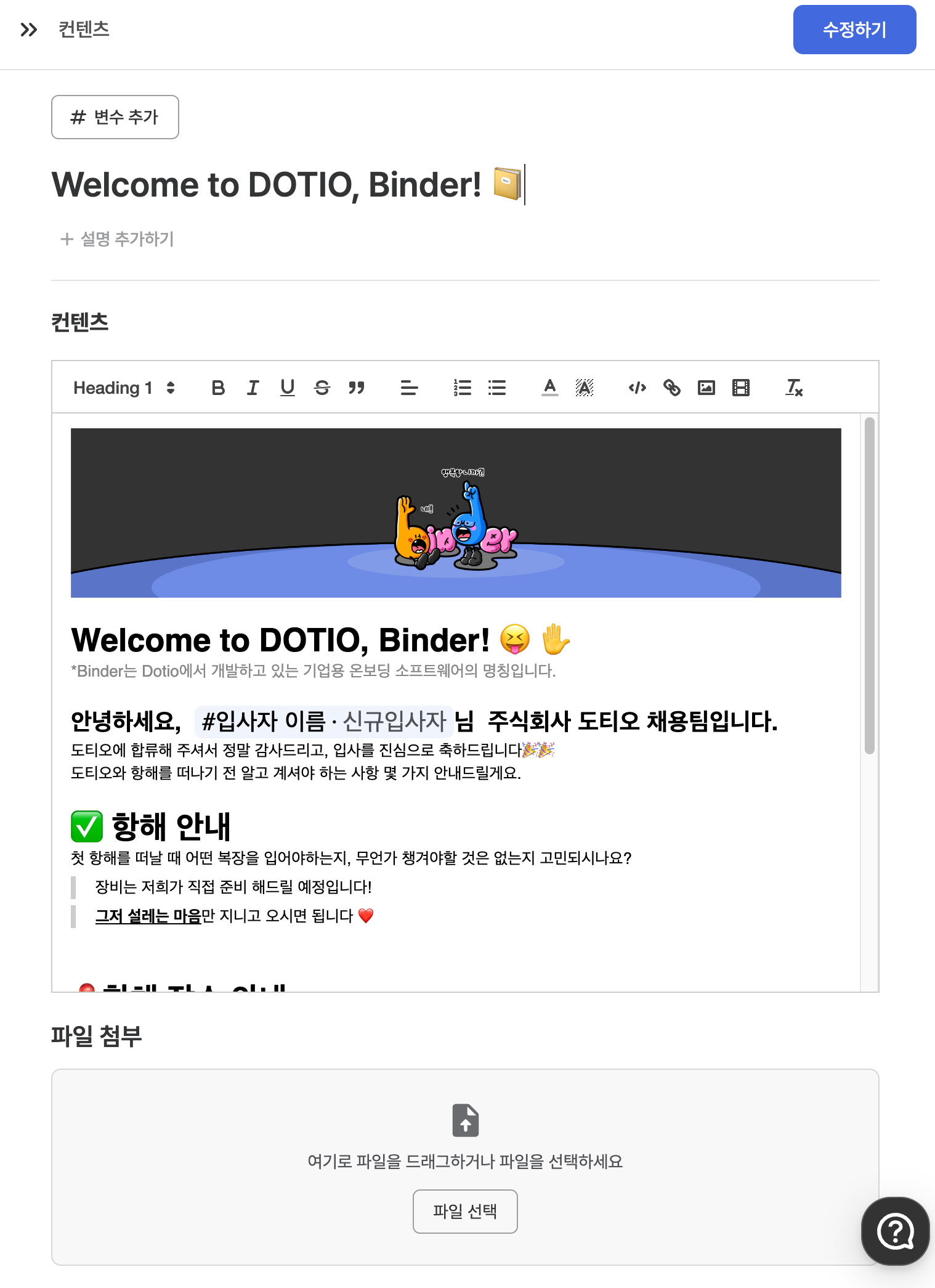935x1288 pixels.
Task: Choose a text background color
Action: [x=584, y=388]
